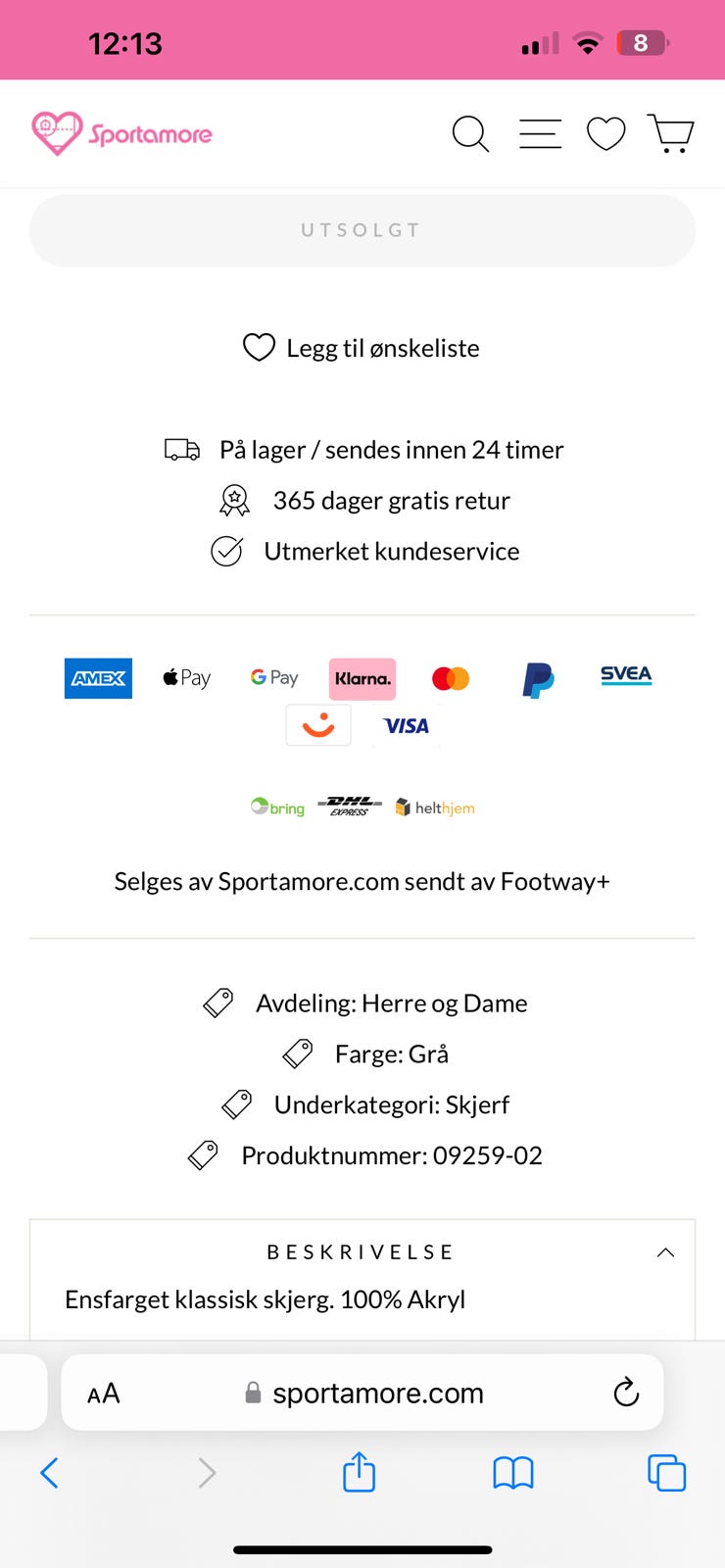The image size is (725, 1568).
Task: Open the shopping cart icon
Action: click(x=671, y=133)
